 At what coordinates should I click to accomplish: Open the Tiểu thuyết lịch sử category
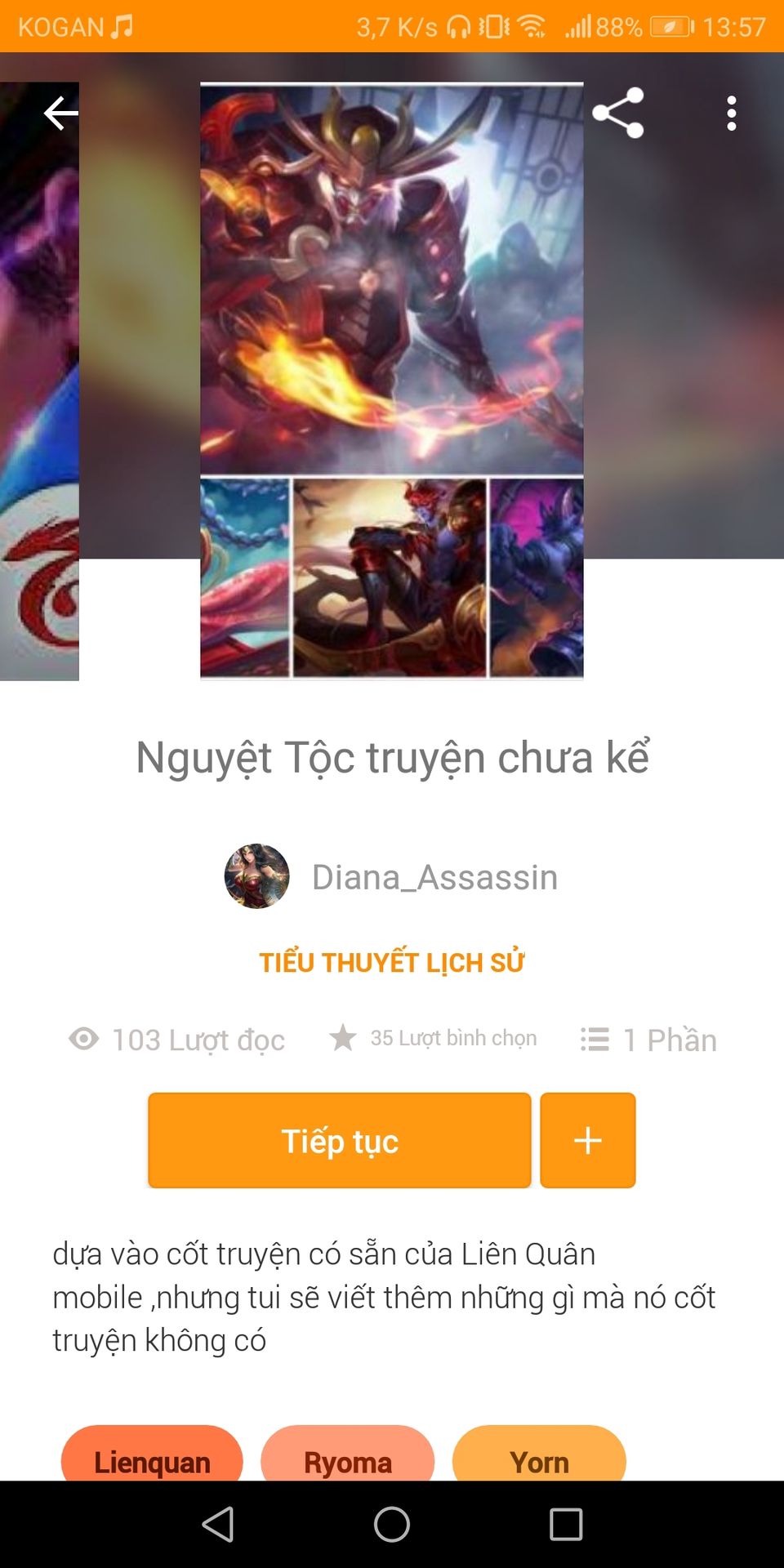click(392, 963)
